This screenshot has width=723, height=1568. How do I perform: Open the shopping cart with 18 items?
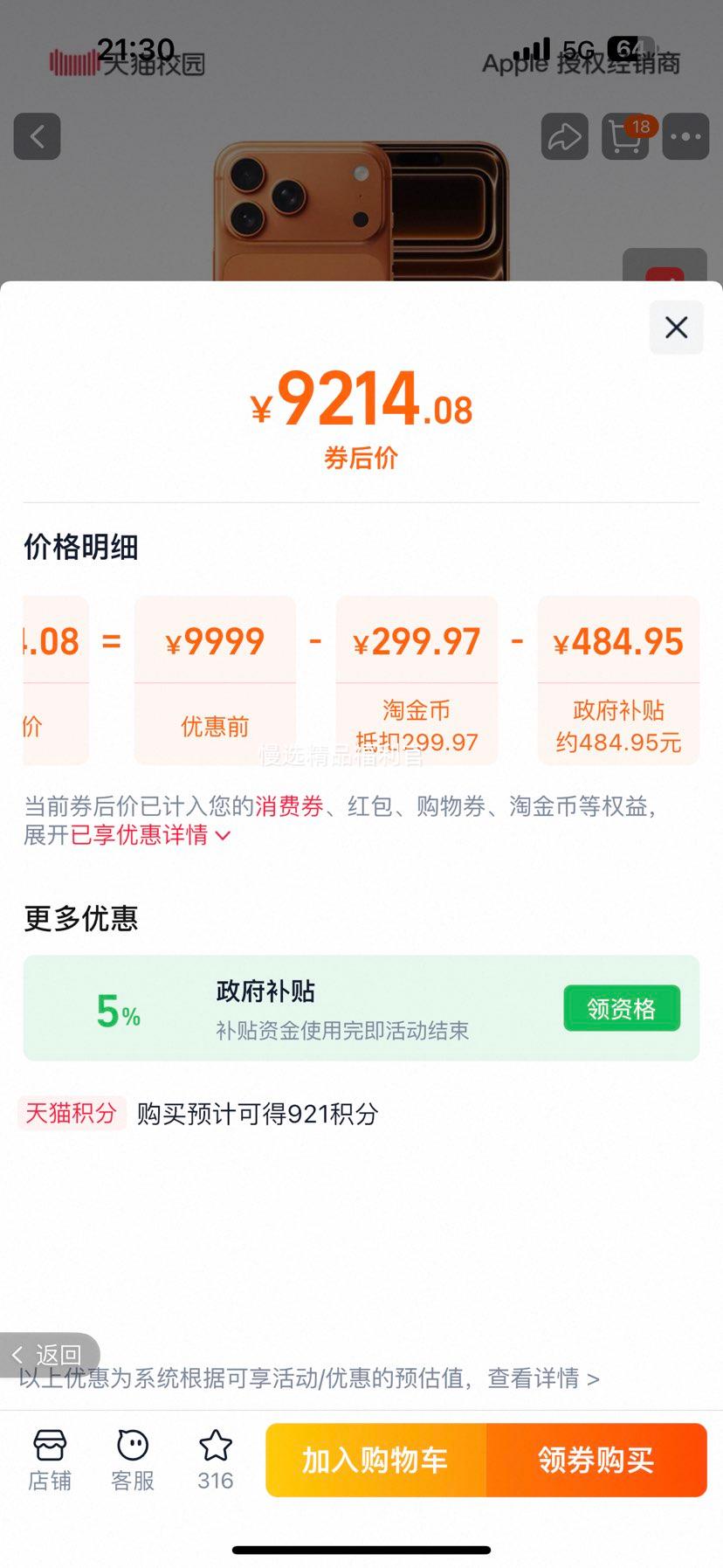click(623, 137)
